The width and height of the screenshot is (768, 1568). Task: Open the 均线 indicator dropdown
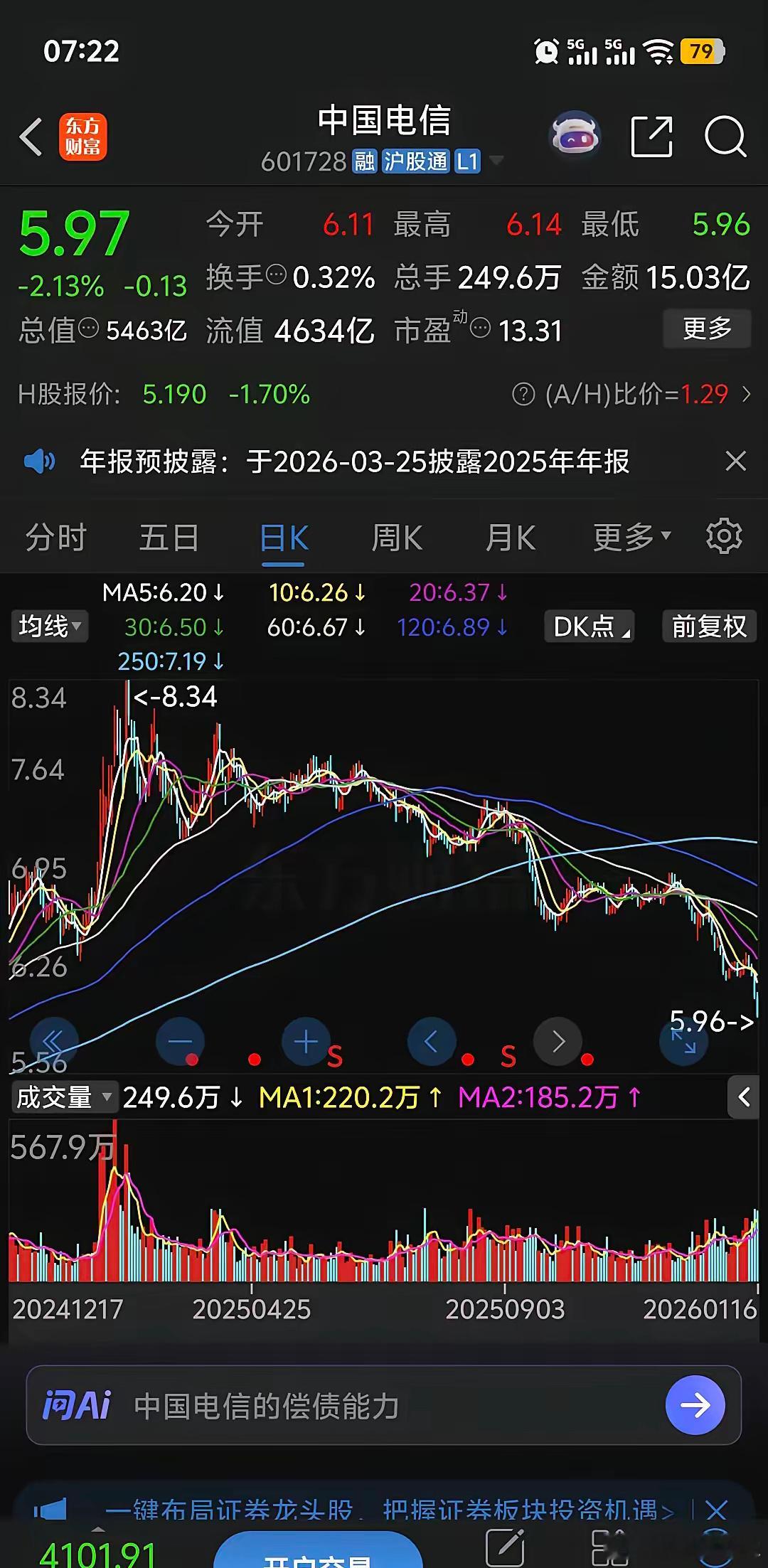(50, 626)
